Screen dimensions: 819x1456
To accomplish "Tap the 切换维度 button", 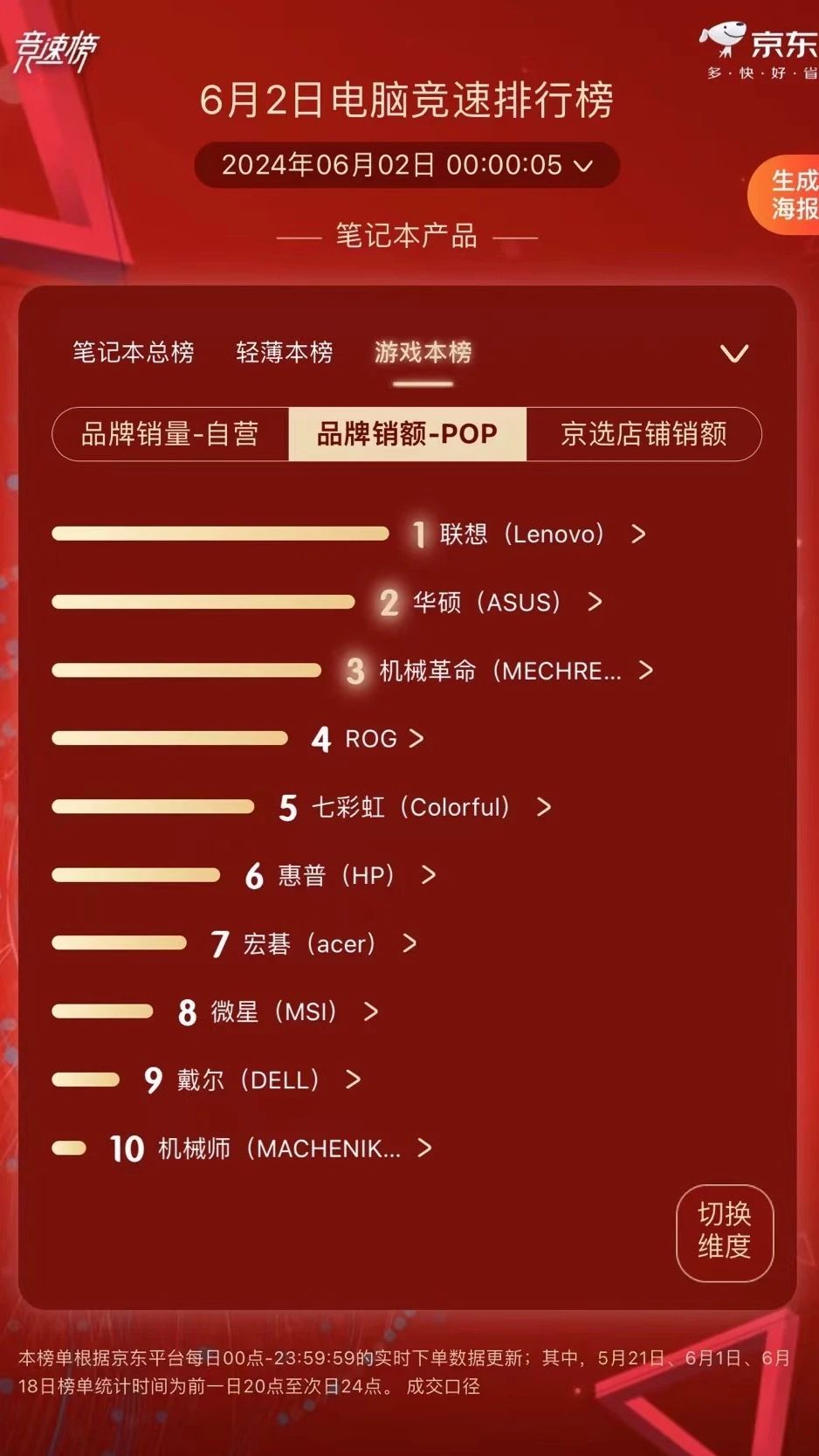I will (x=725, y=1232).
